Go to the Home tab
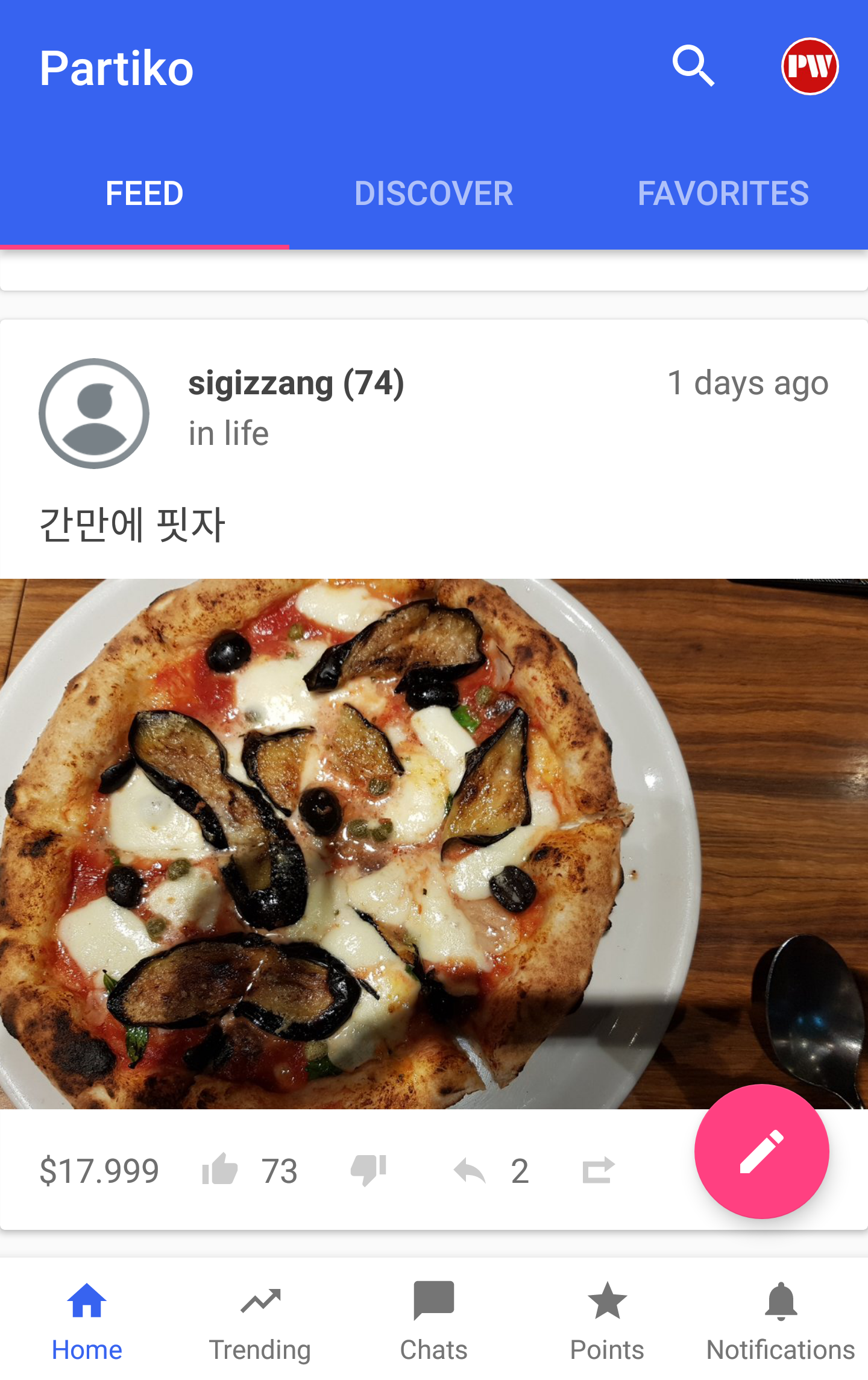Screen dimensions: 868x1380 tap(87, 1320)
